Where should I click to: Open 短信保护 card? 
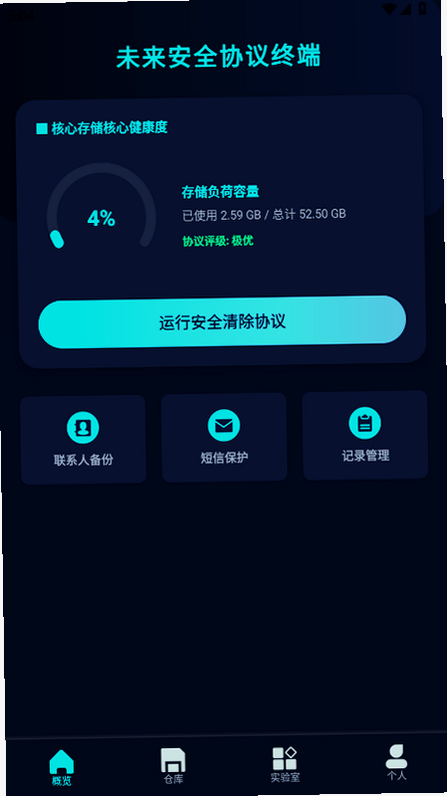tap(224, 437)
